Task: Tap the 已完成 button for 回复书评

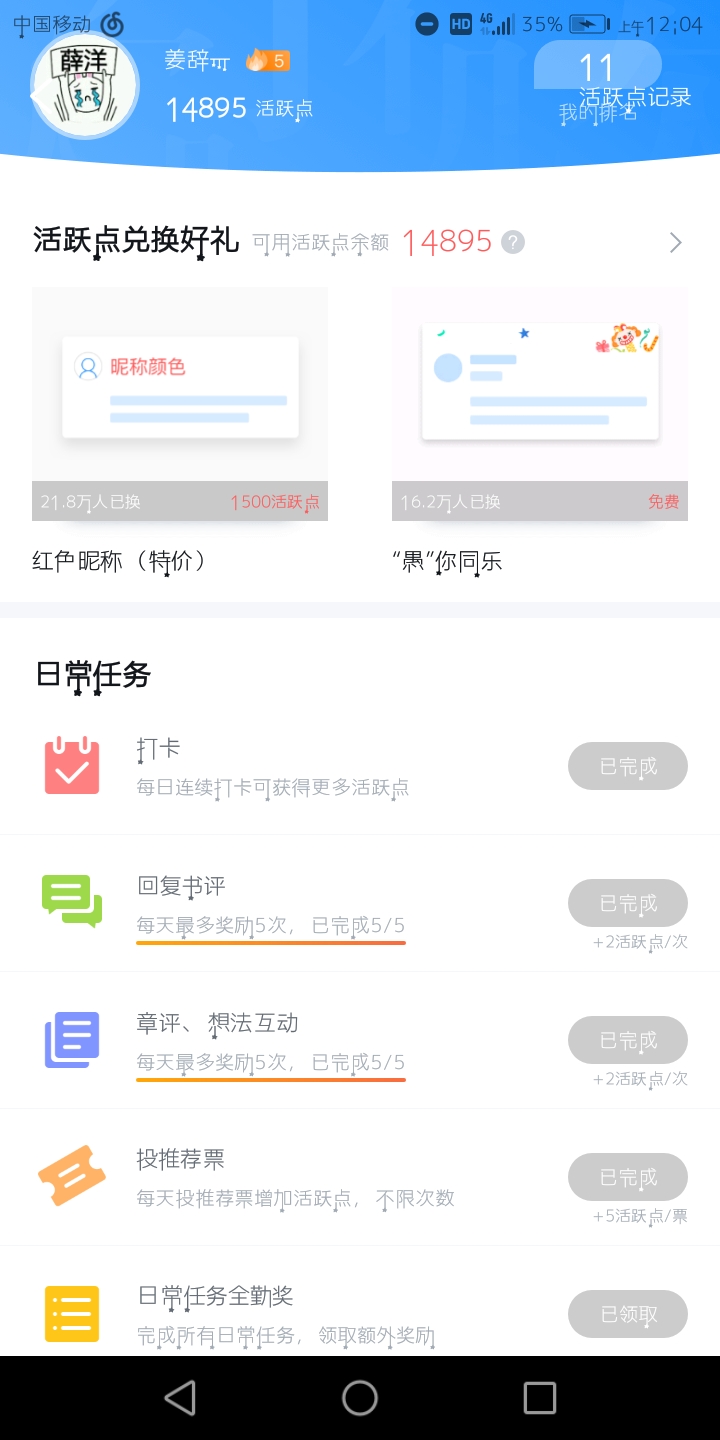Action: (628, 904)
